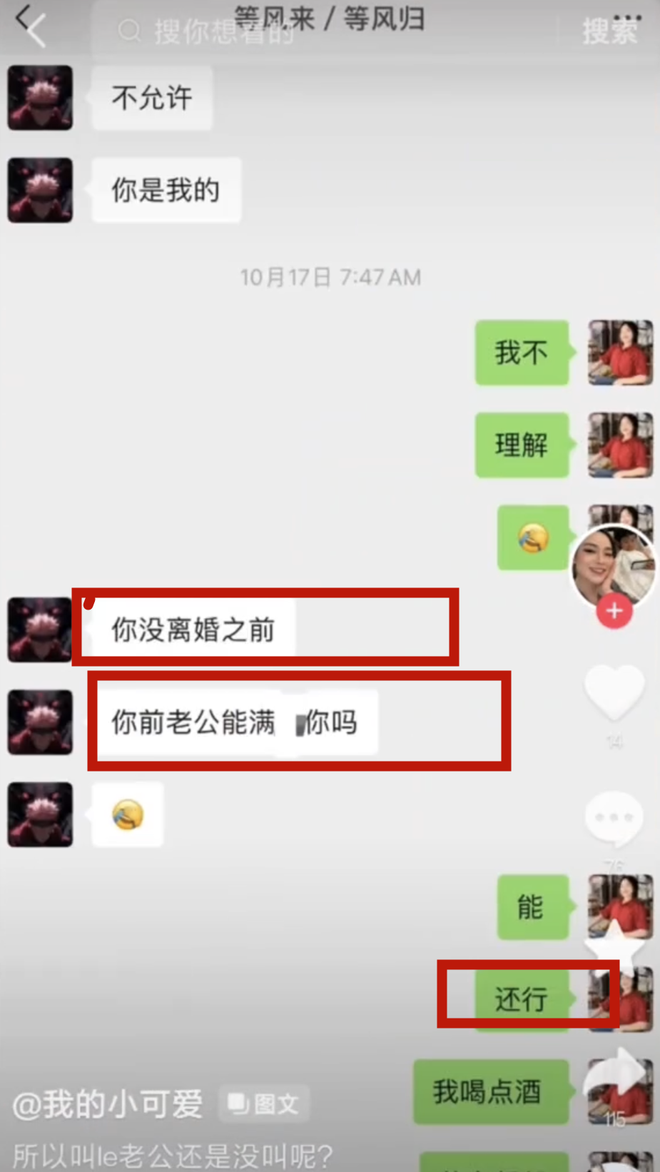Open the comments bubble icon
Screen dimensions: 660x1172
point(614,819)
